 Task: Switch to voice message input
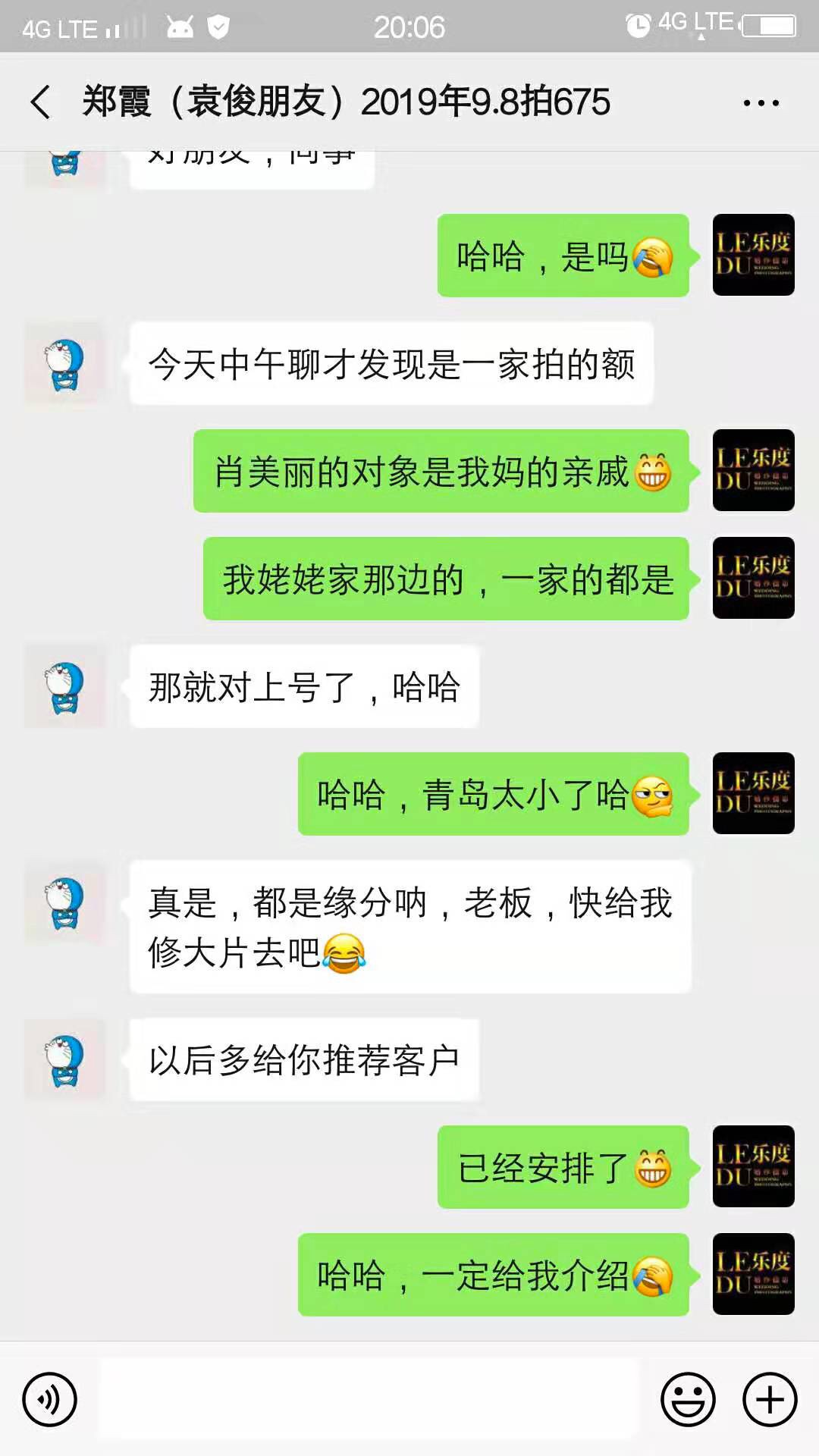pyautogui.click(x=50, y=1399)
